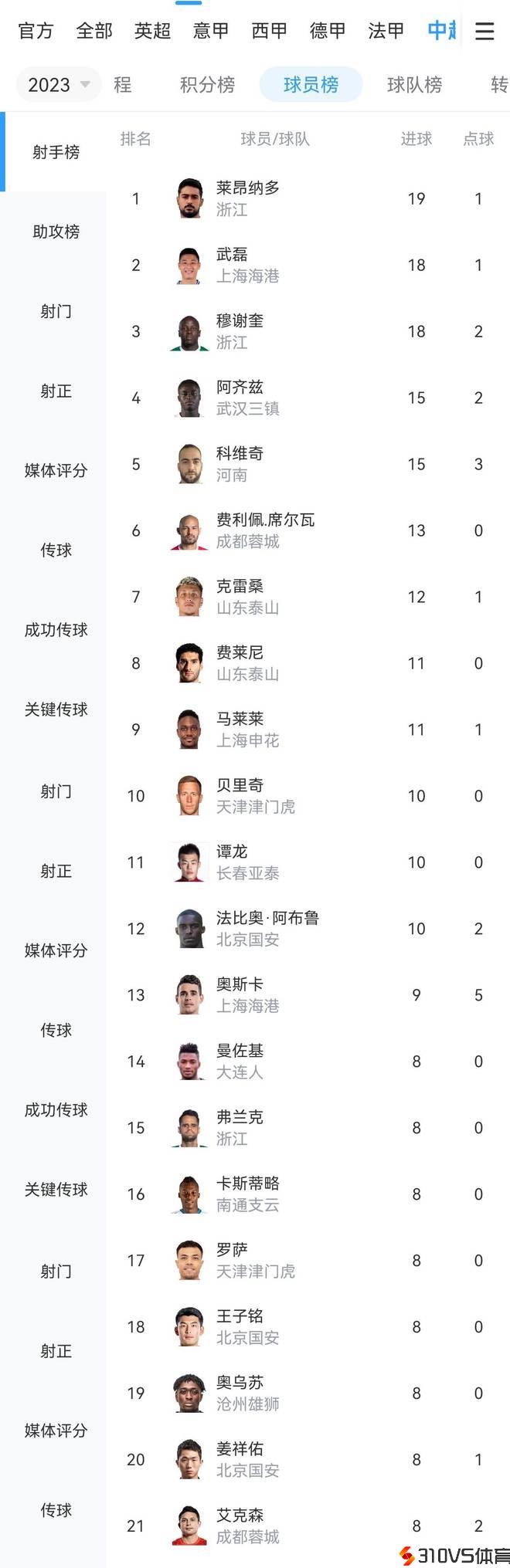Open player 奥斯卡 of 上海海港

(x=247, y=995)
